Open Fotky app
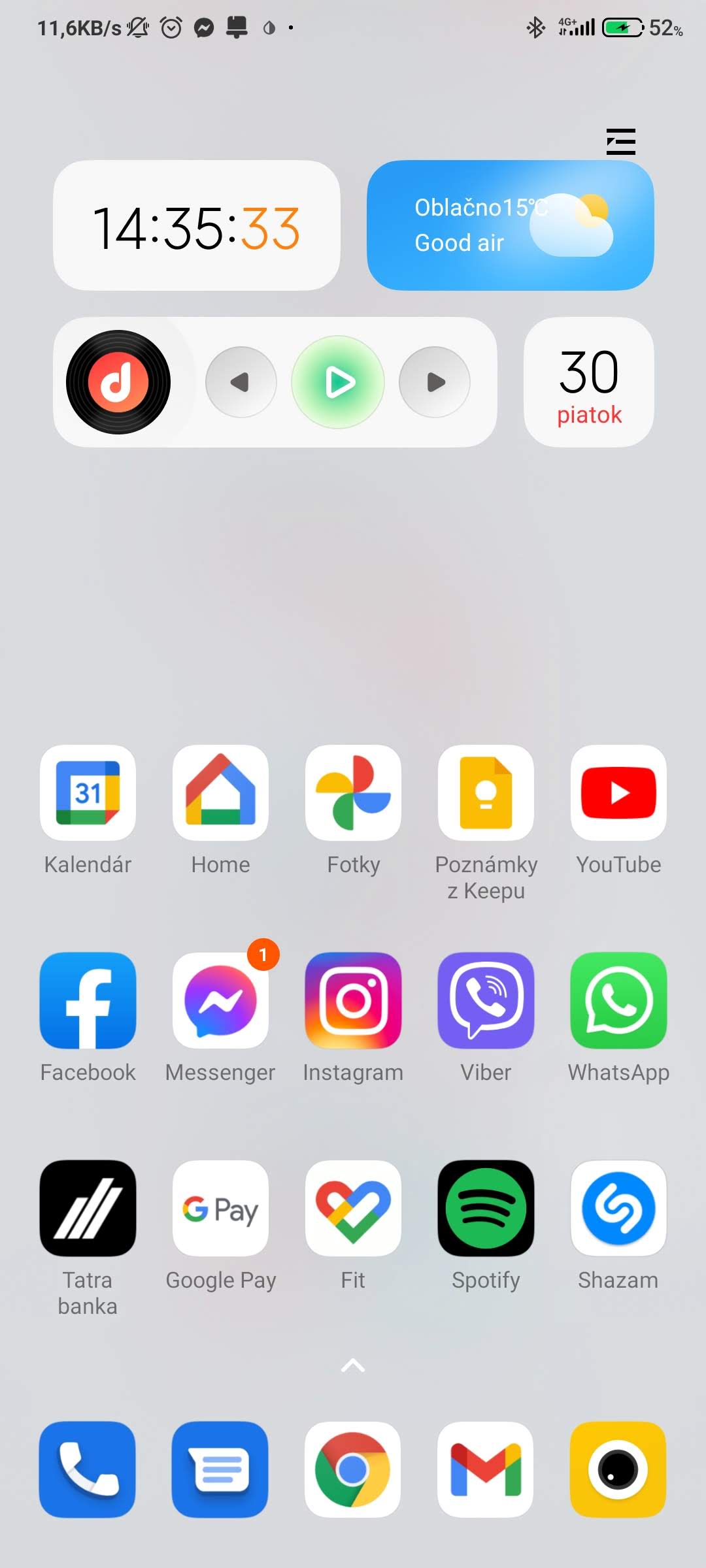 pos(353,793)
